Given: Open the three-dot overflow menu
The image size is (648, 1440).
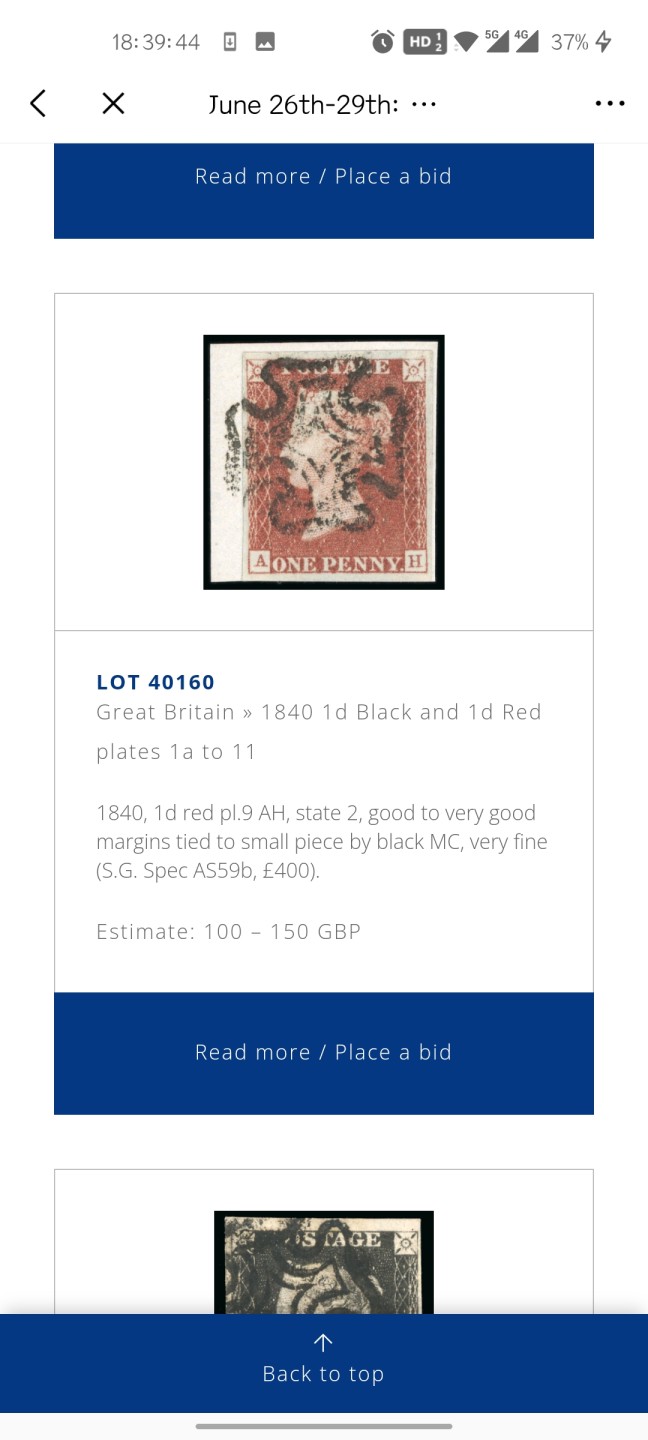Looking at the screenshot, I should [609, 104].
